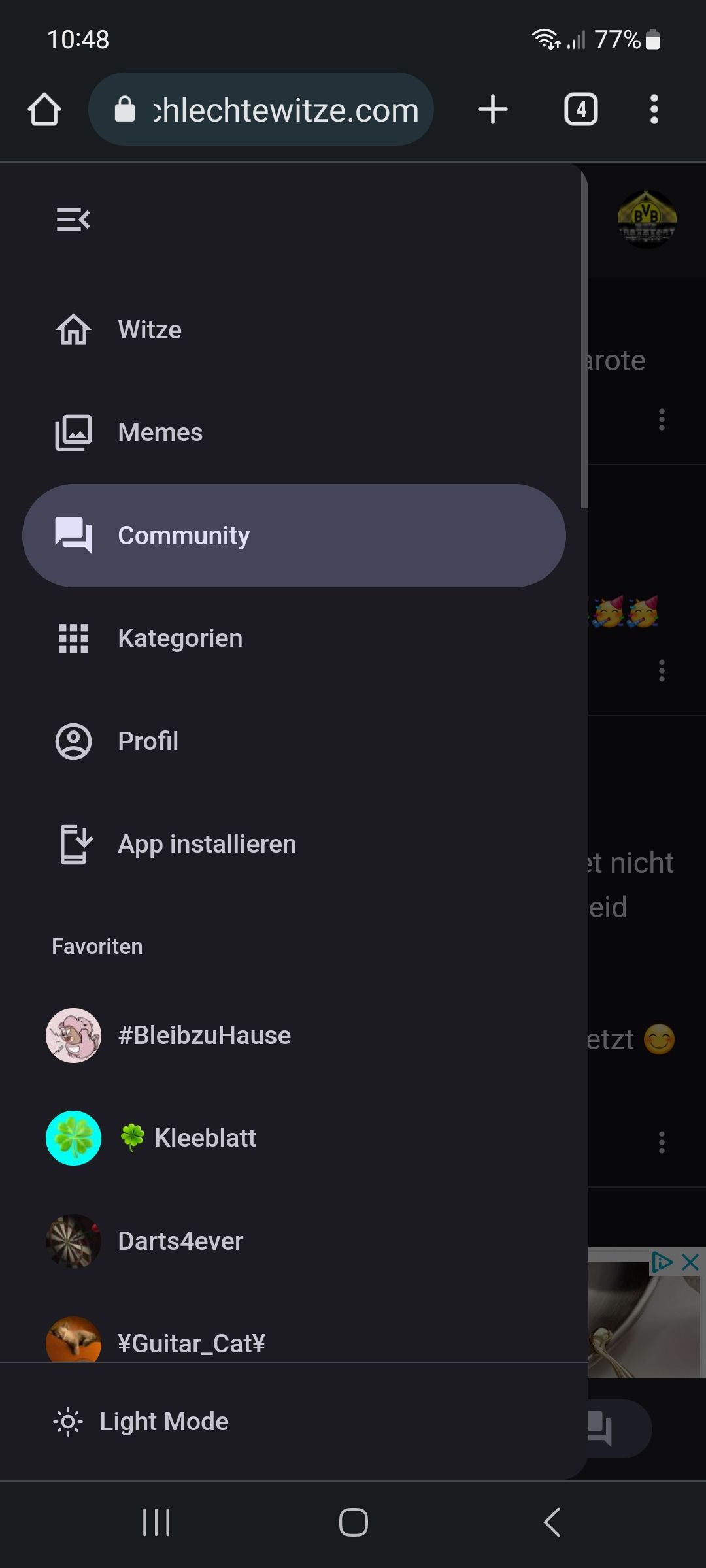Open favorite Darts4ever

(x=180, y=1241)
